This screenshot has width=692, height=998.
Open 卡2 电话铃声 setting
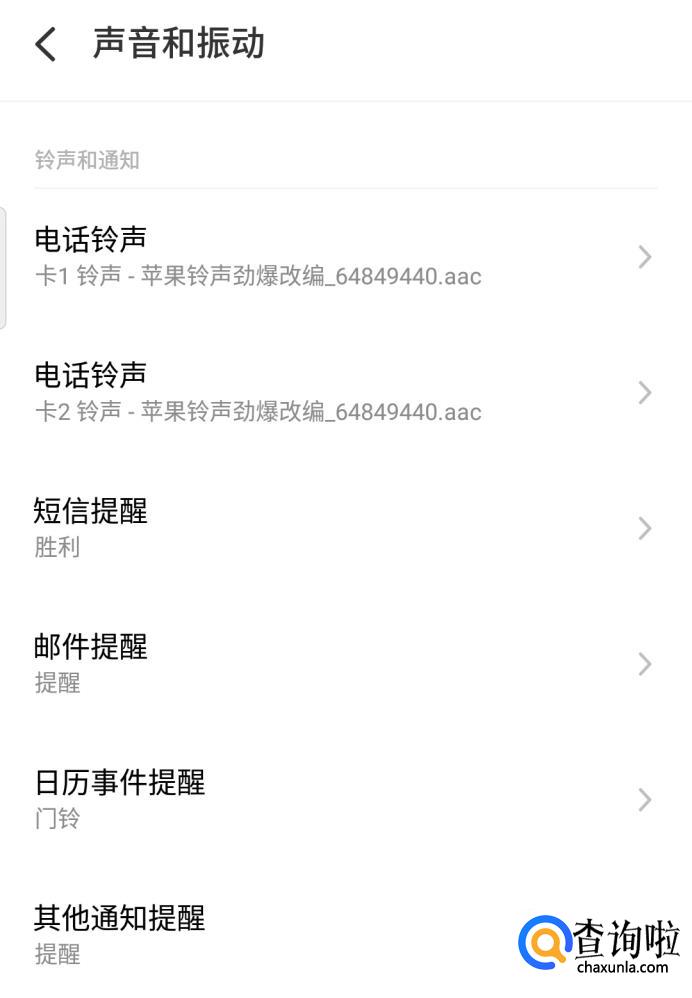(340, 392)
